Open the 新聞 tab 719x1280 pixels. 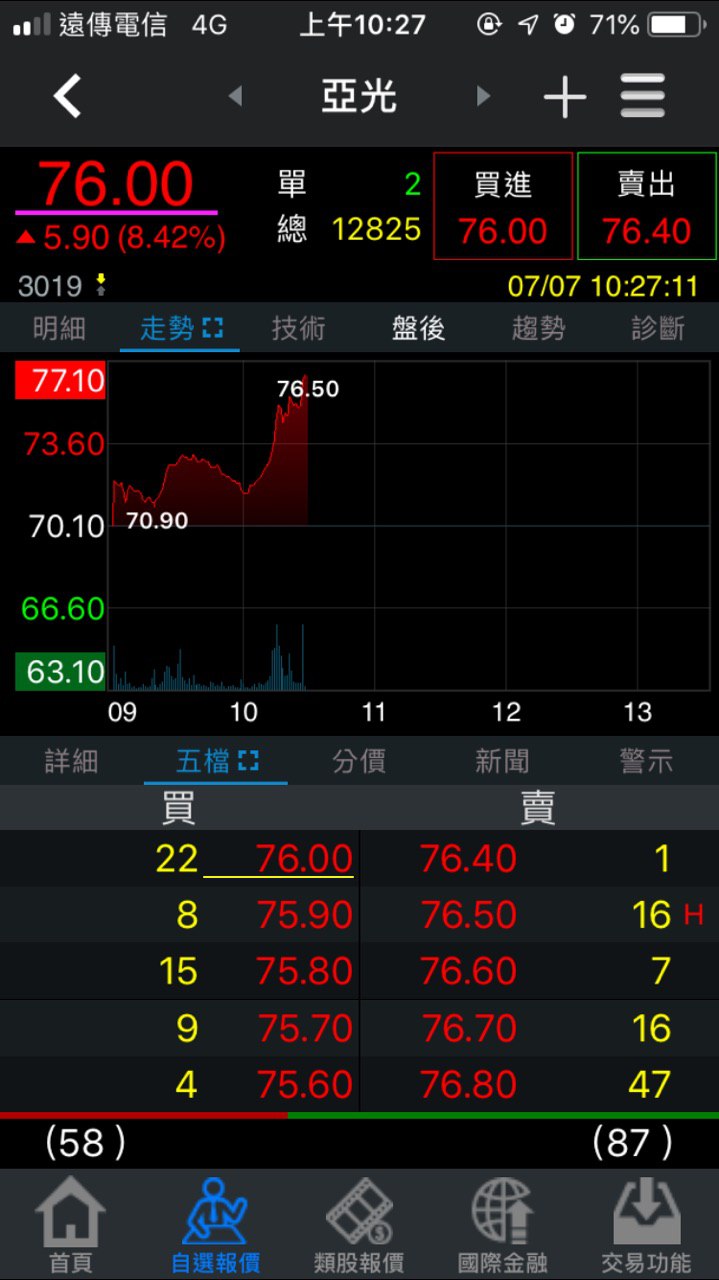502,762
